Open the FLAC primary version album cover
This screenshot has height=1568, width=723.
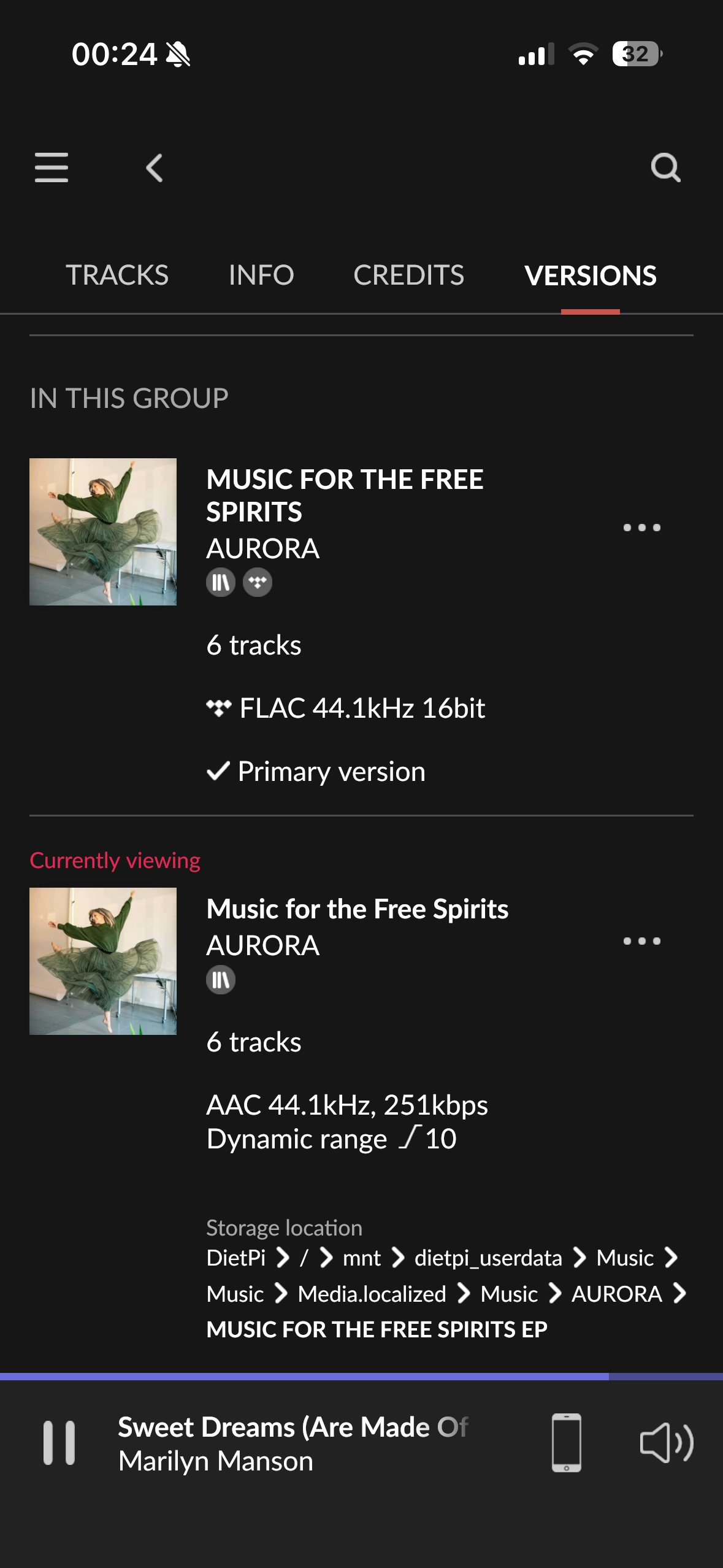tap(103, 532)
